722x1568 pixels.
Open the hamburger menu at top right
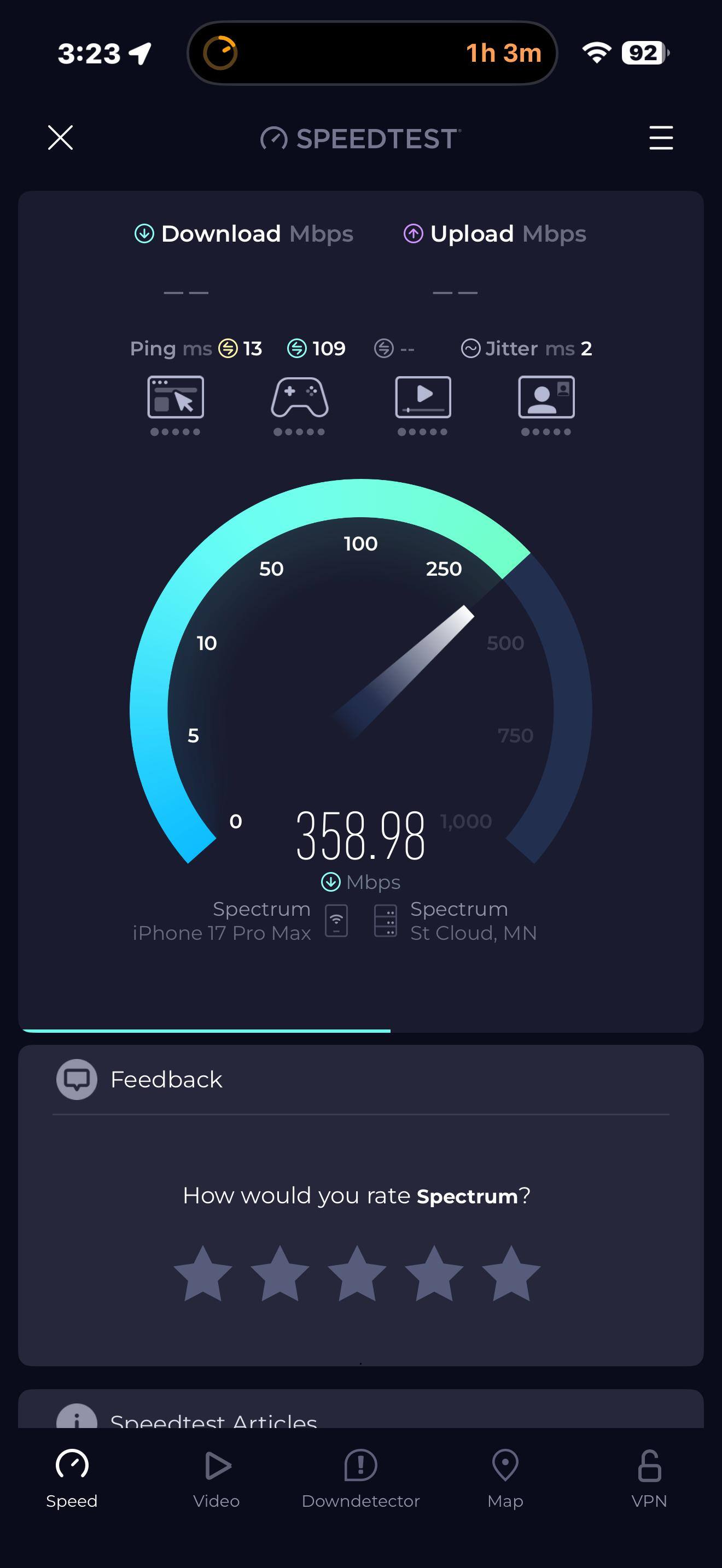(661, 139)
